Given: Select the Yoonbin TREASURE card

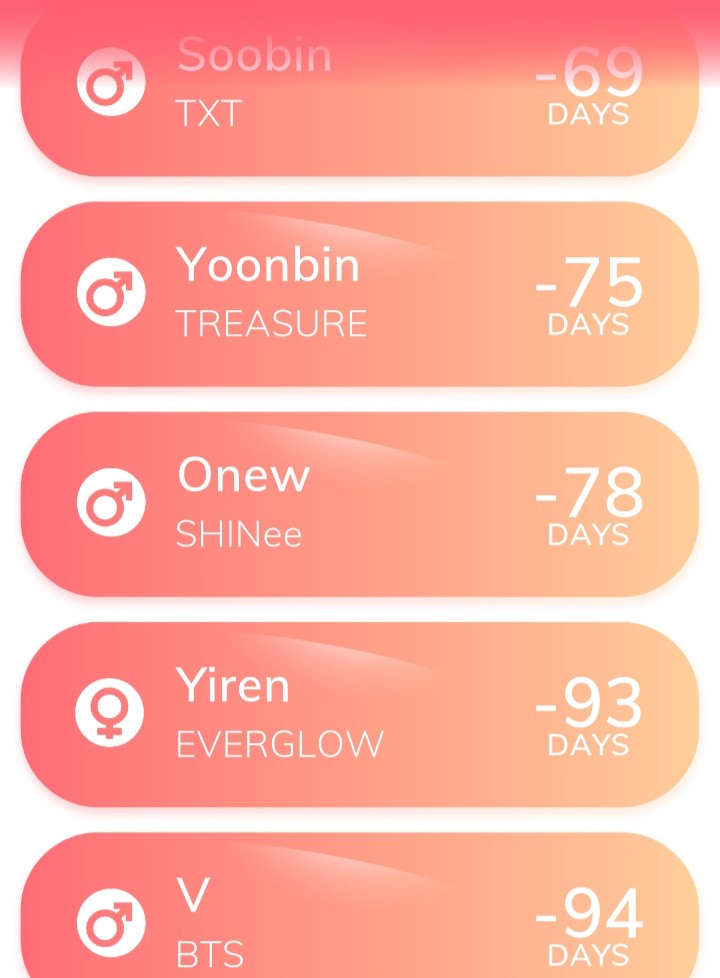Looking at the screenshot, I should coord(360,294).
